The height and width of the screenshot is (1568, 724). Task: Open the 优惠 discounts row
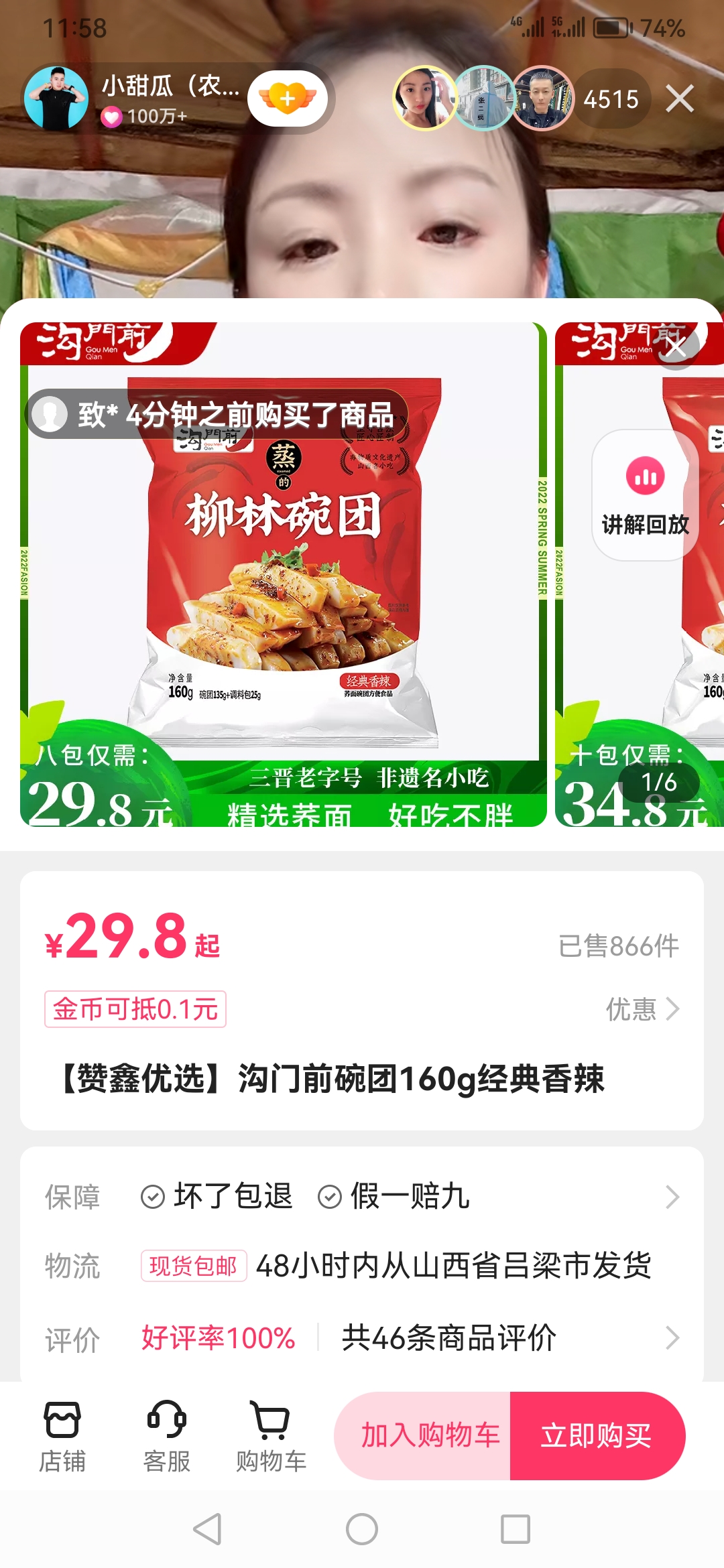click(x=643, y=1008)
